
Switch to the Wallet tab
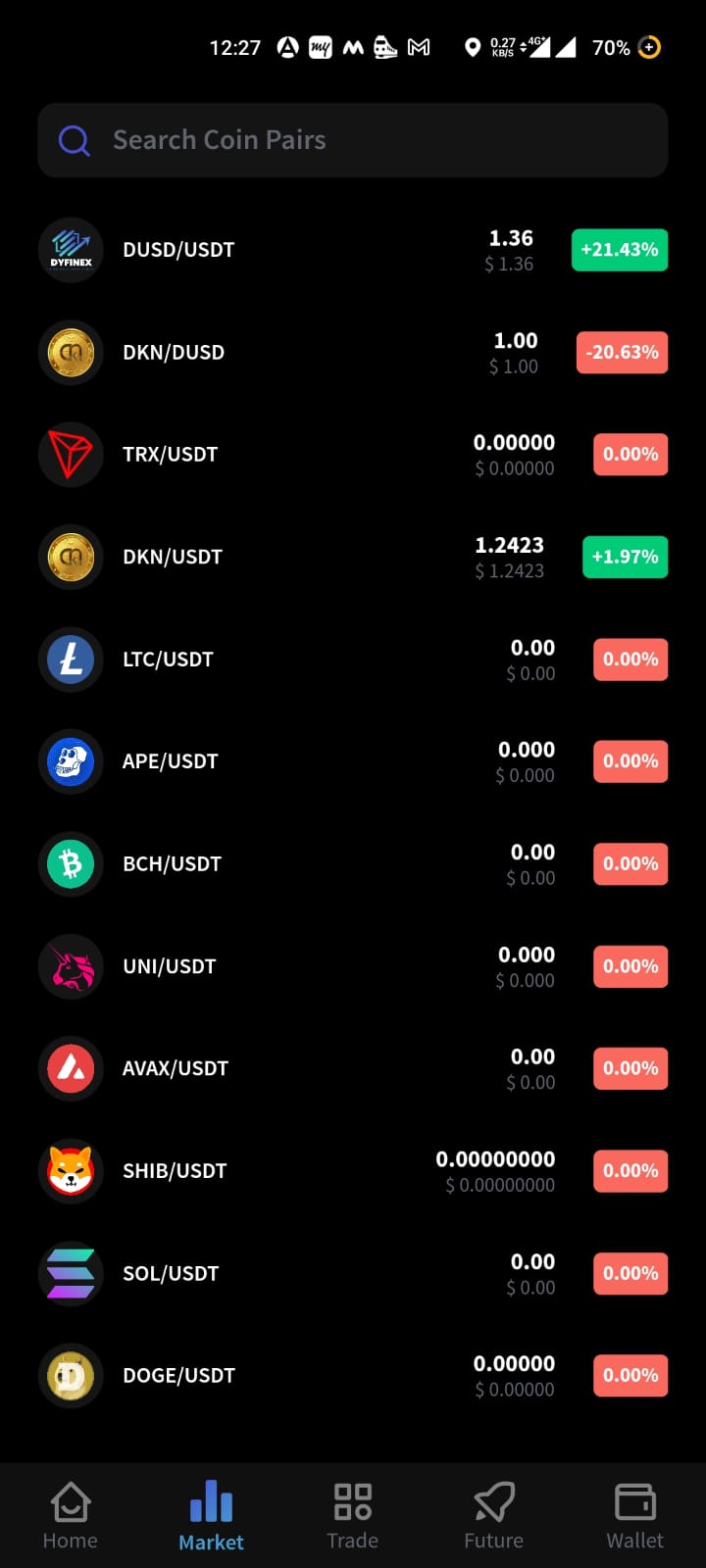click(x=635, y=1515)
